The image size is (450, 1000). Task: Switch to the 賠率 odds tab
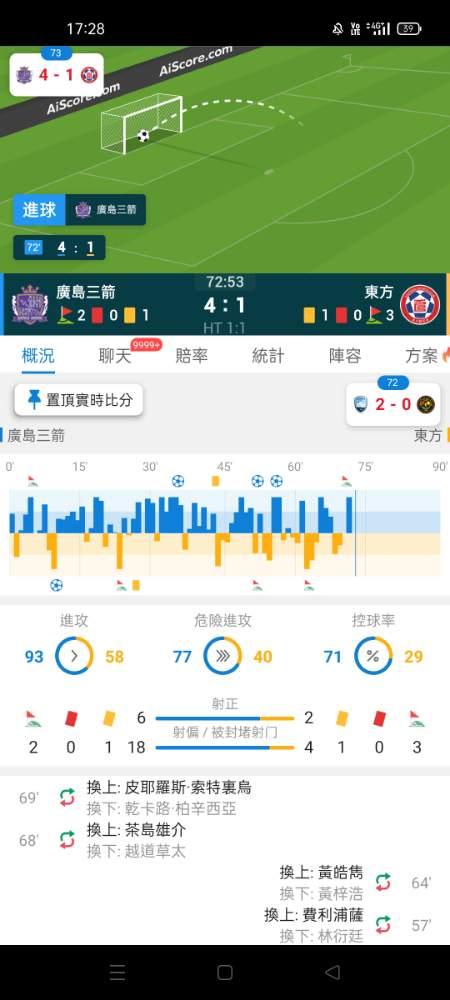(192, 356)
